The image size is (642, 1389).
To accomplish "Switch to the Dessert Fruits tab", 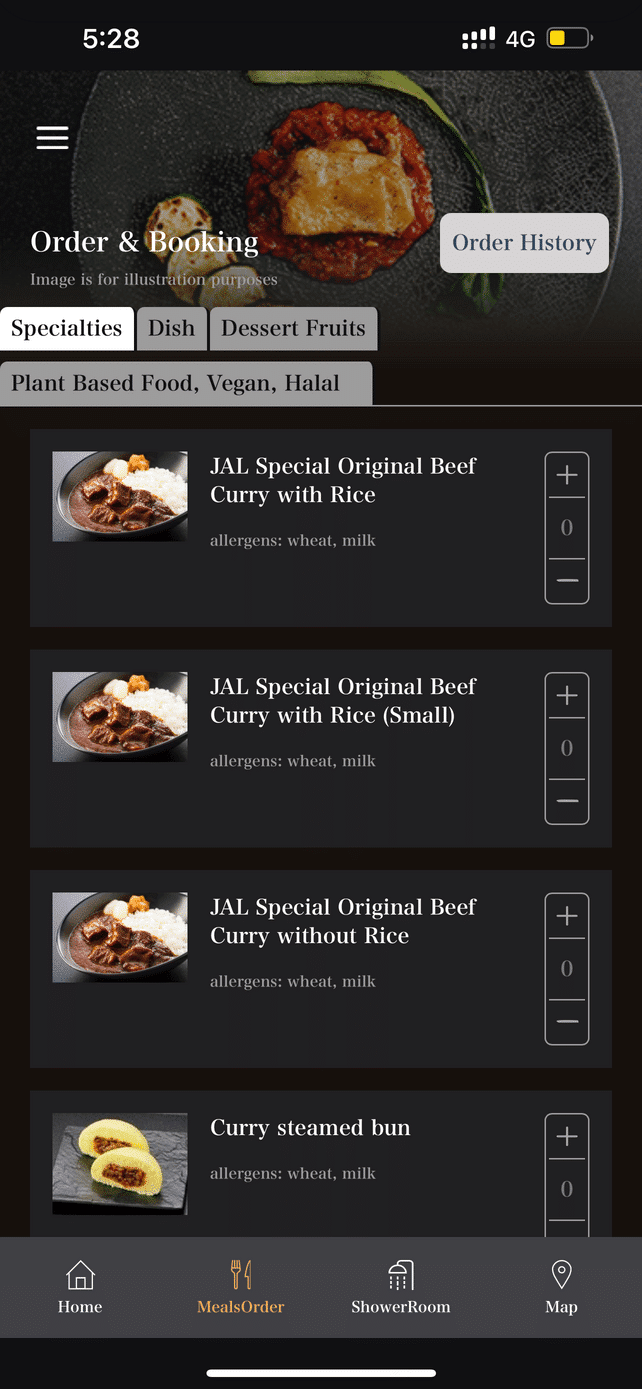I will pos(293,329).
